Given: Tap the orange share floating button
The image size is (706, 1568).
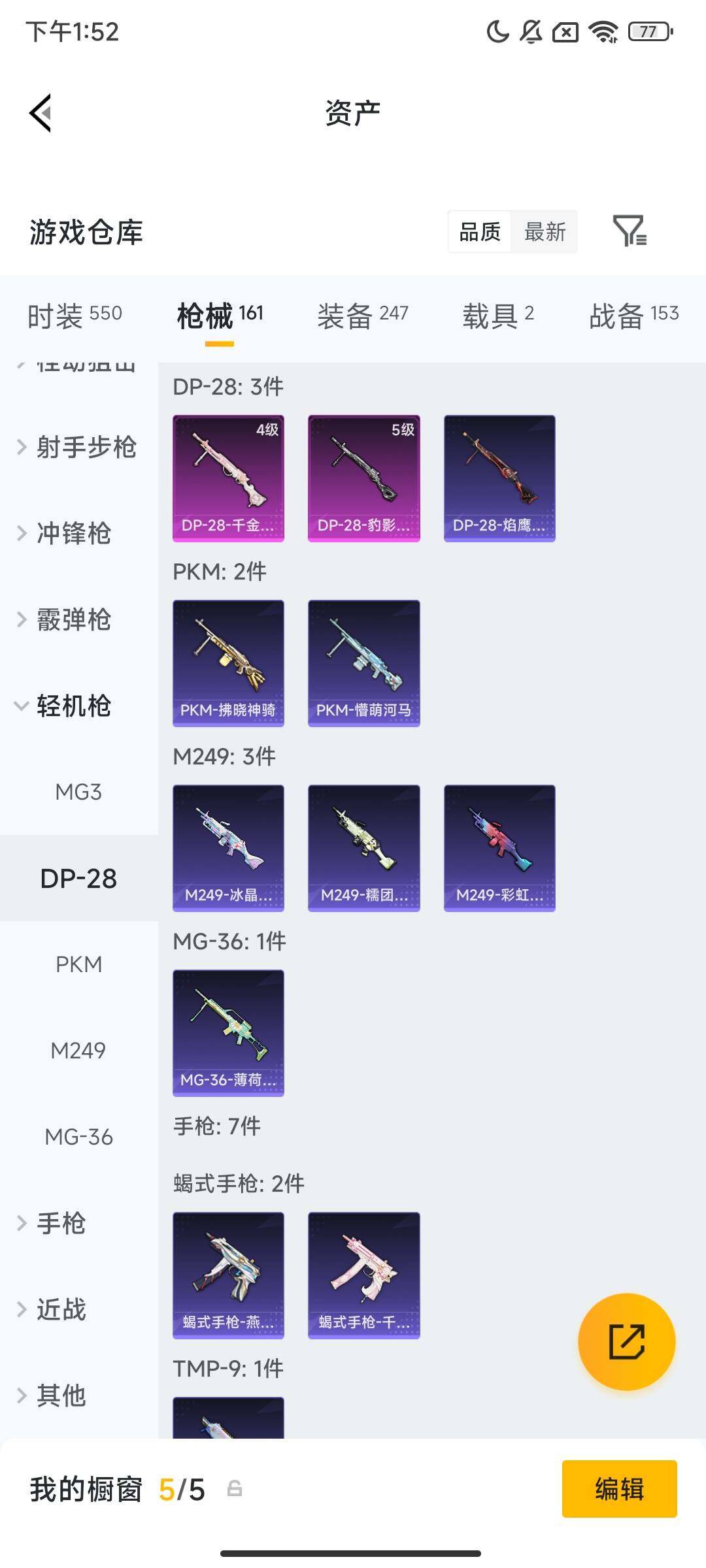Looking at the screenshot, I should pyautogui.click(x=626, y=1341).
